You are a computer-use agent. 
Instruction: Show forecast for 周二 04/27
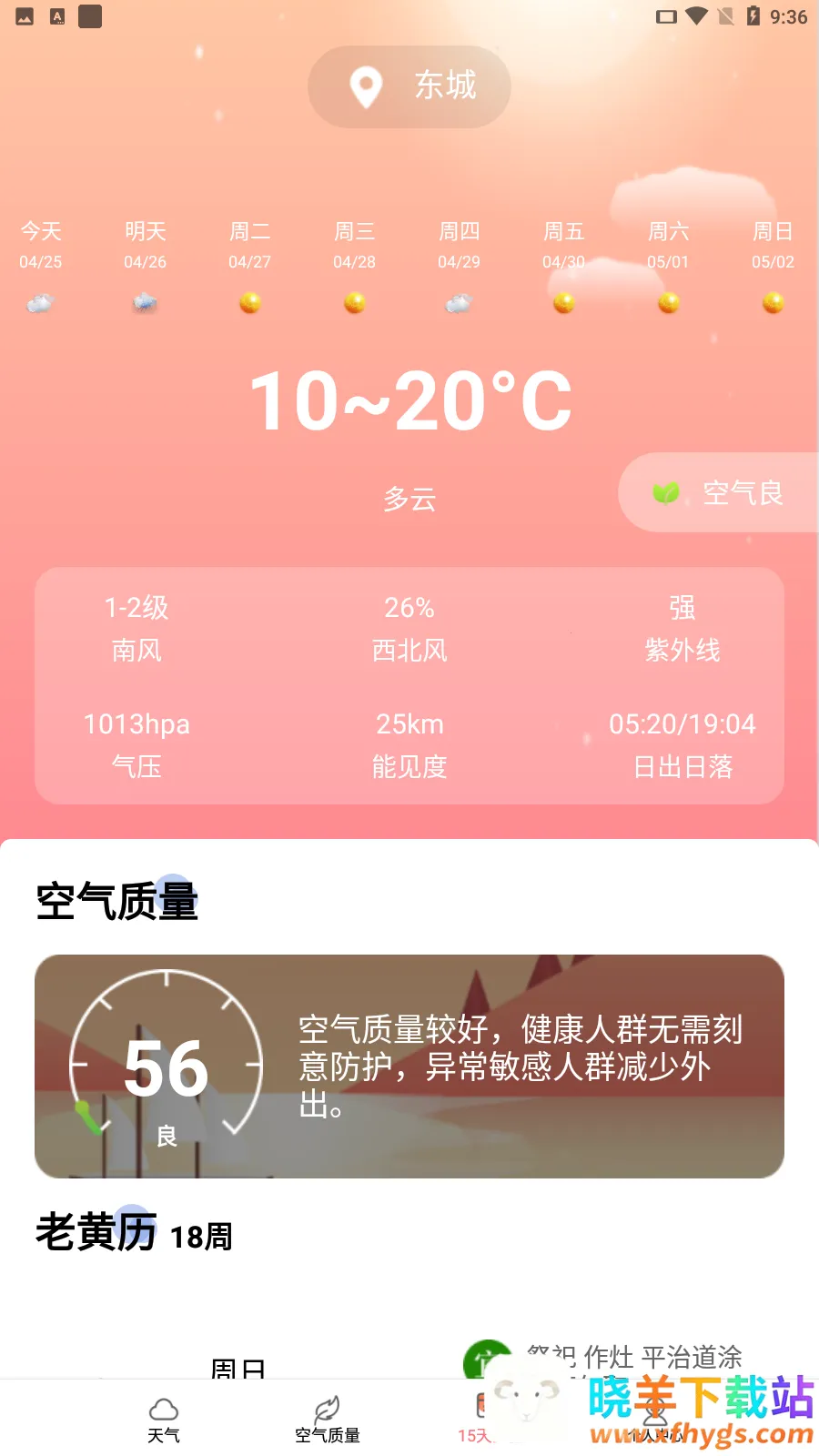pos(250,266)
